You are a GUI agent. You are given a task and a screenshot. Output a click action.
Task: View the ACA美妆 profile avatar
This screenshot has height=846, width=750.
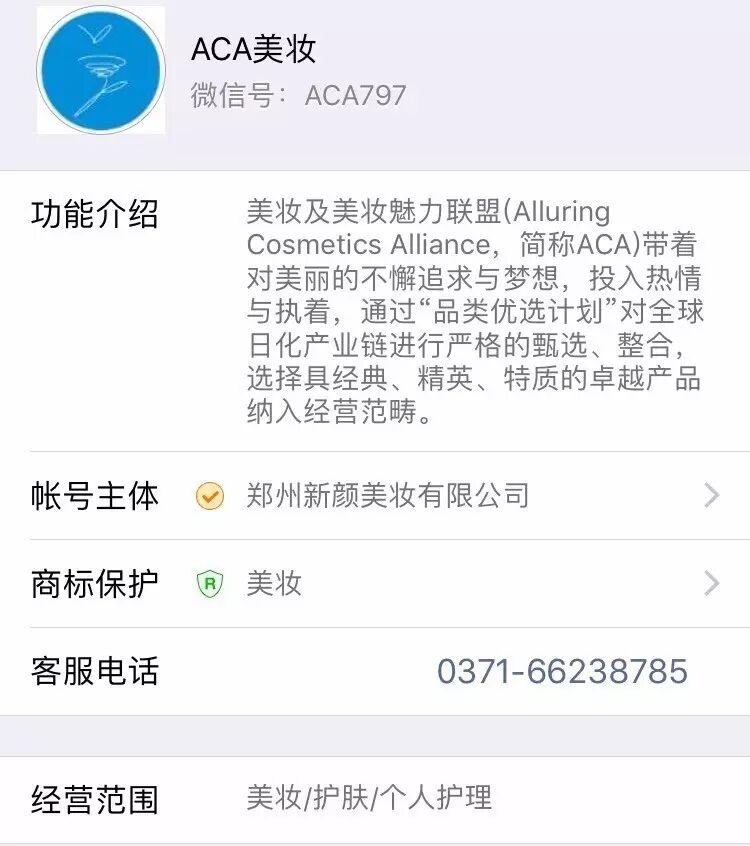pyautogui.click(x=101, y=70)
